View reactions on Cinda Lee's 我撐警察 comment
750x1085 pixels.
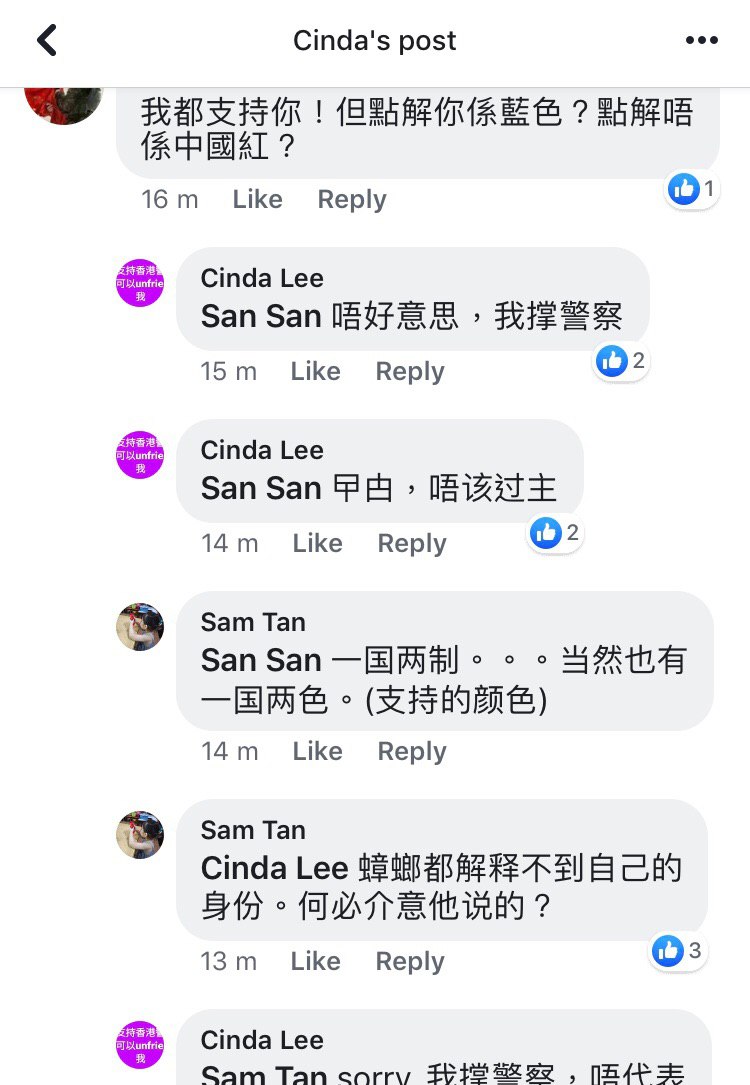click(622, 360)
